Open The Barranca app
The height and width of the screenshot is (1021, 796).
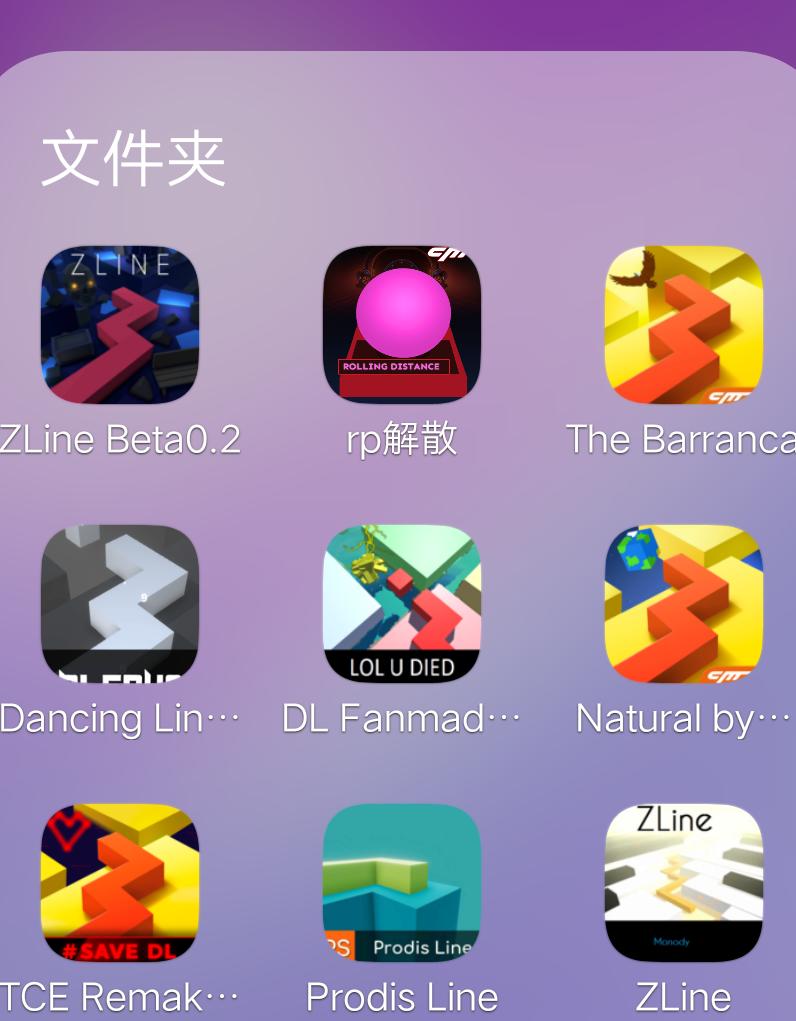684,325
